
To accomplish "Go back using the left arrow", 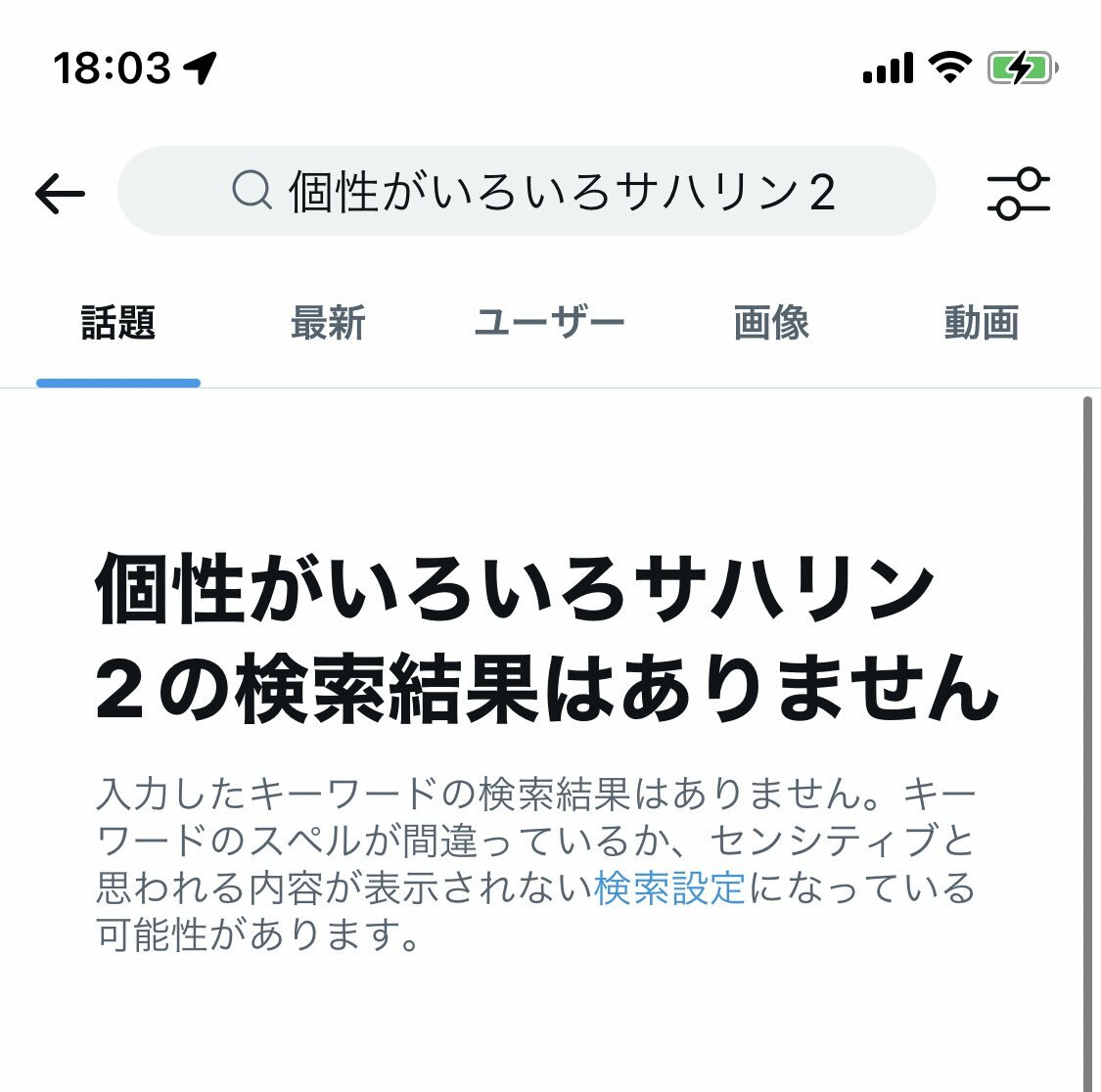I will (x=60, y=194).
